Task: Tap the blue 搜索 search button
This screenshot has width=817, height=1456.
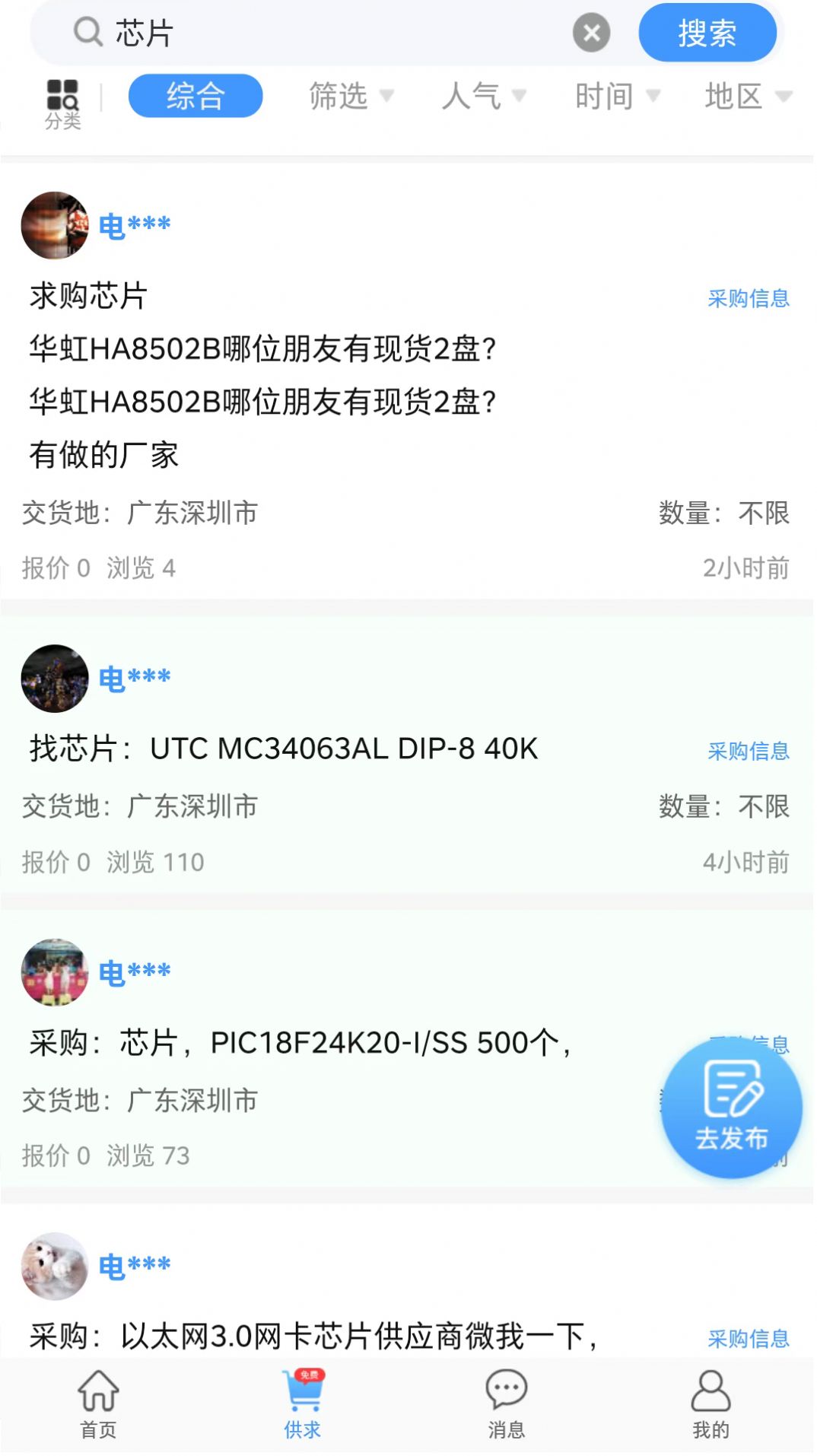Action: tap(708, 33)
